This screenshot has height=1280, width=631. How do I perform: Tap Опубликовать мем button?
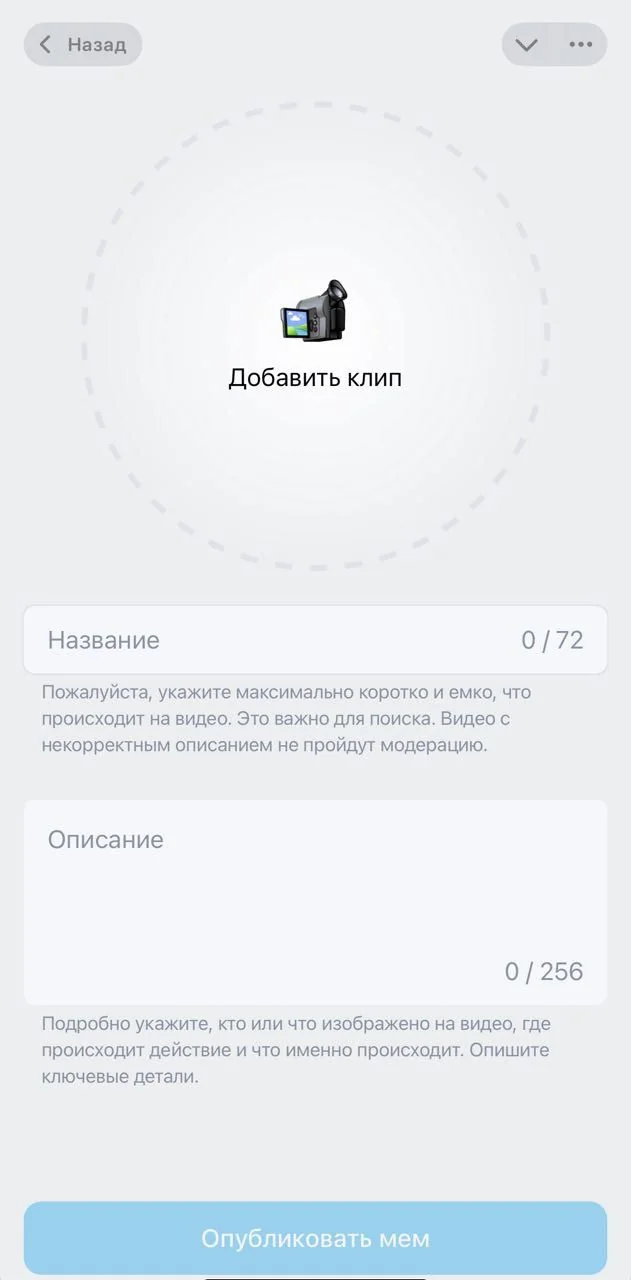315,1239
